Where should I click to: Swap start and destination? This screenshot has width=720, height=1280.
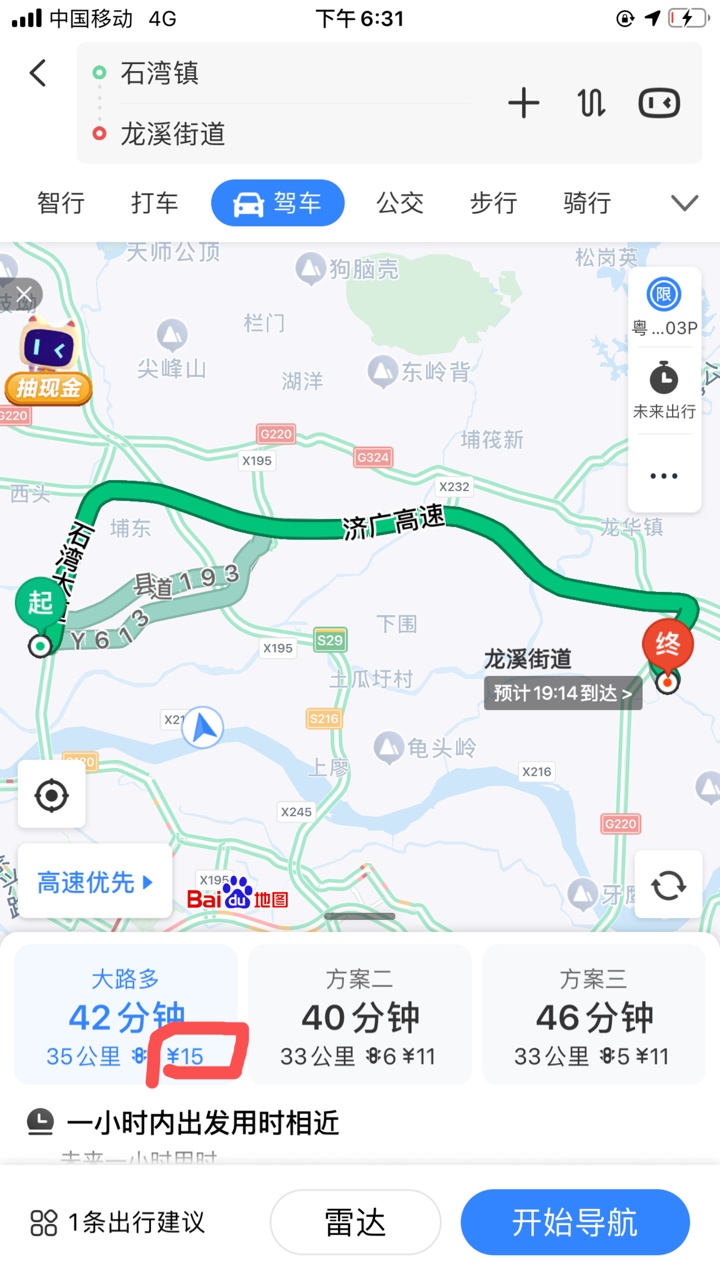[590, 103]
